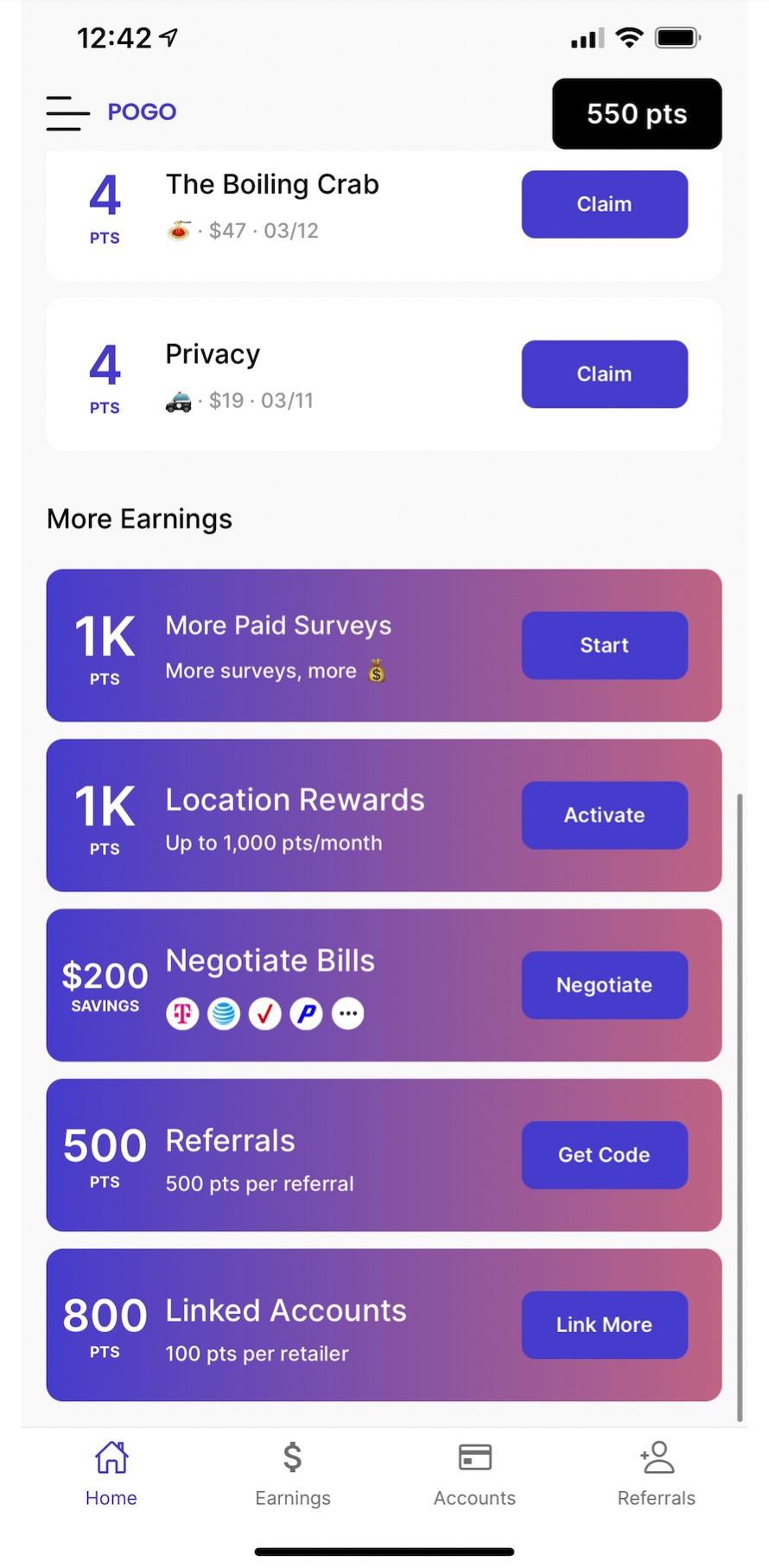Select the AT&T provider icon
769x1568 pixels.
[223, 1013]
